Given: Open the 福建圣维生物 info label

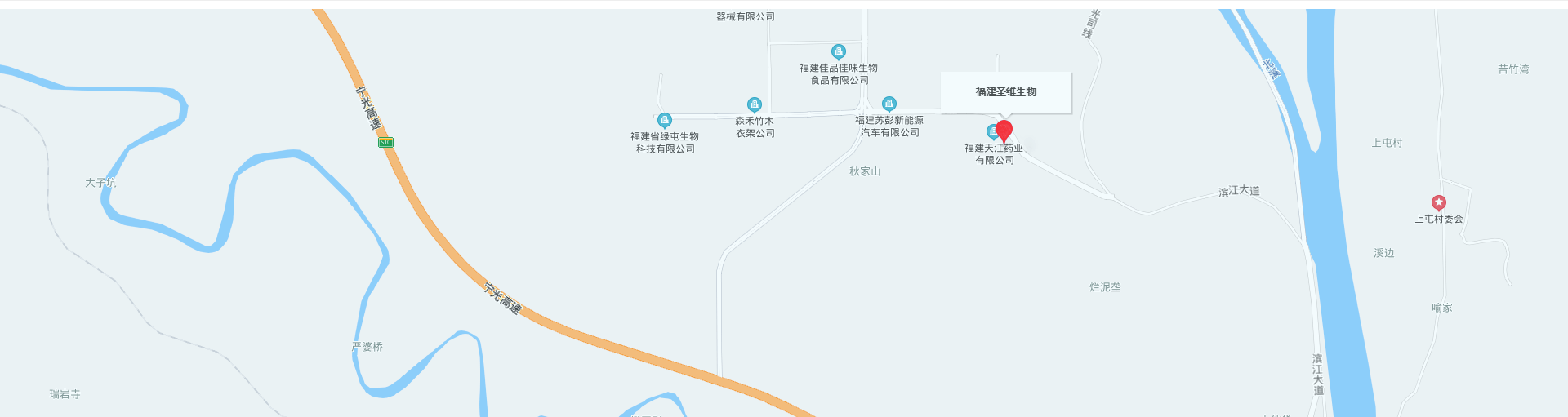Looking at the screenshot, I should pyautogui.click(x=1005, y=91).
